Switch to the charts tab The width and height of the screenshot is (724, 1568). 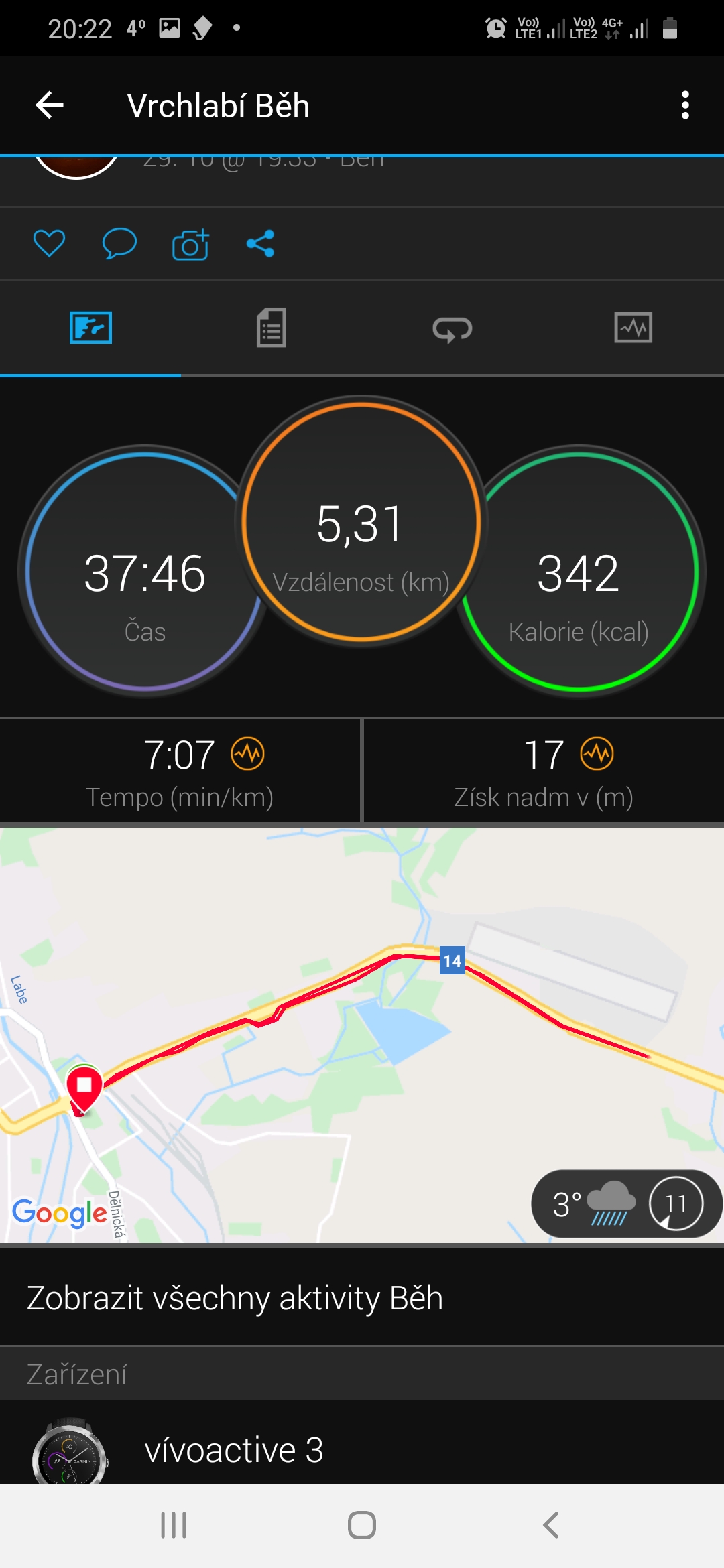tap(633, 328)
